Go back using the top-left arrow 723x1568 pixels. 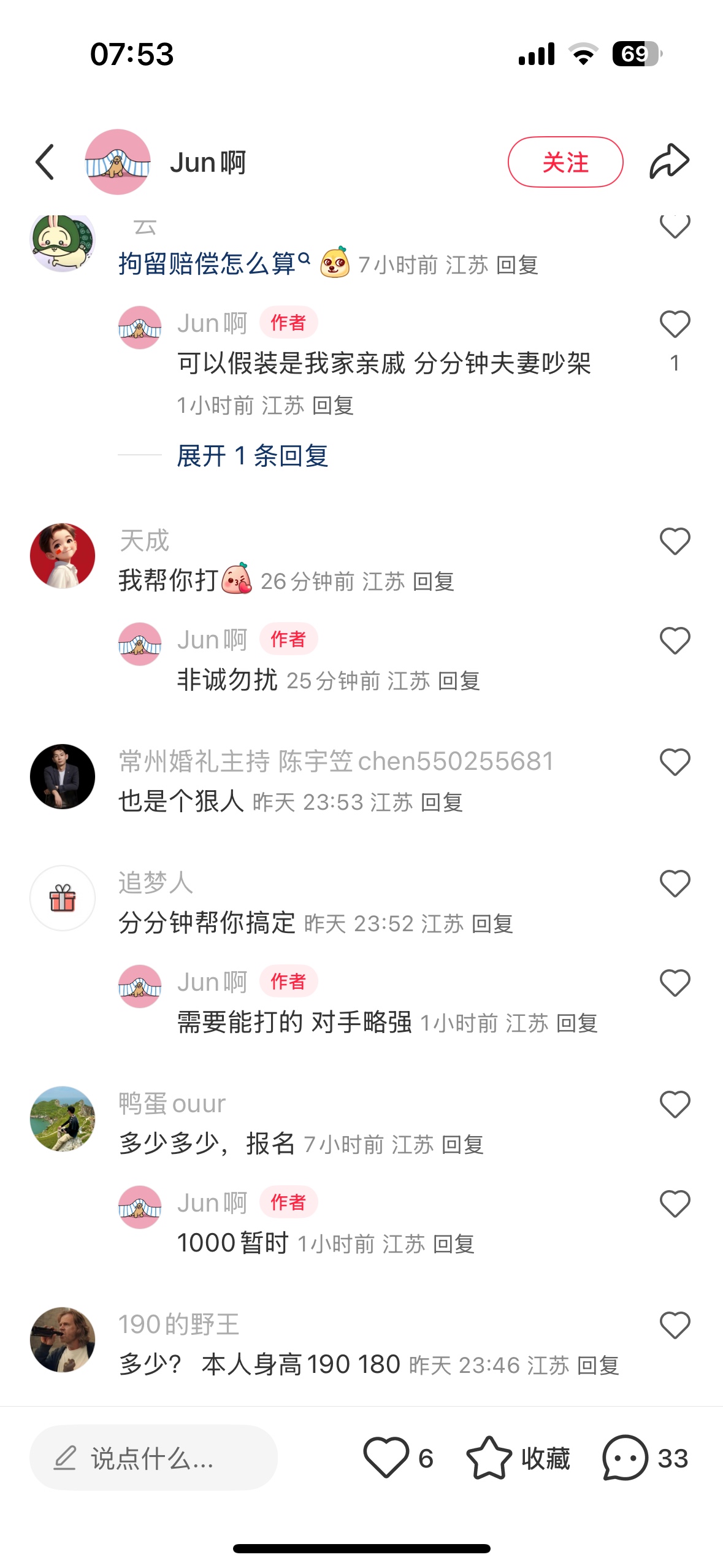pos(45,162)
